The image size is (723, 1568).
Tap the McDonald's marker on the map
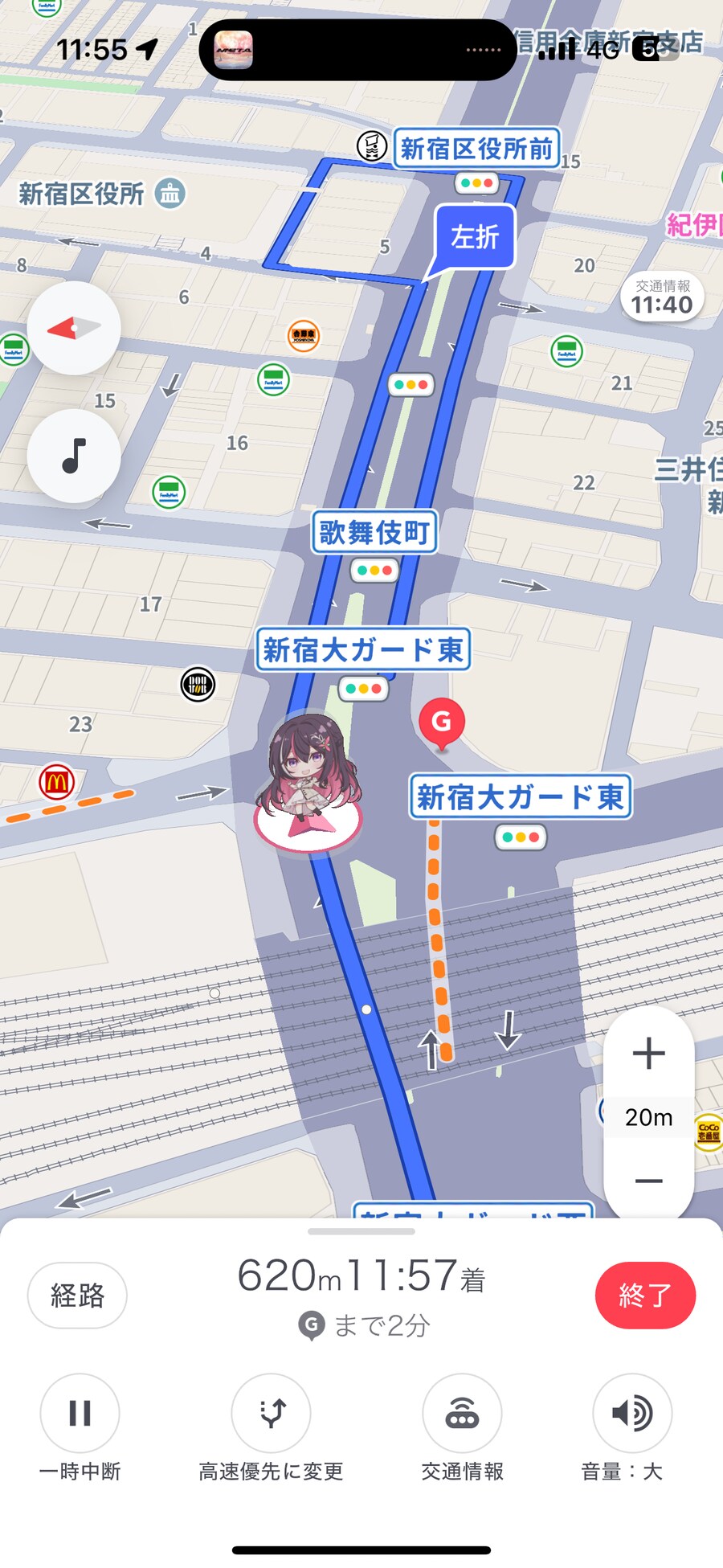[56, 781]
